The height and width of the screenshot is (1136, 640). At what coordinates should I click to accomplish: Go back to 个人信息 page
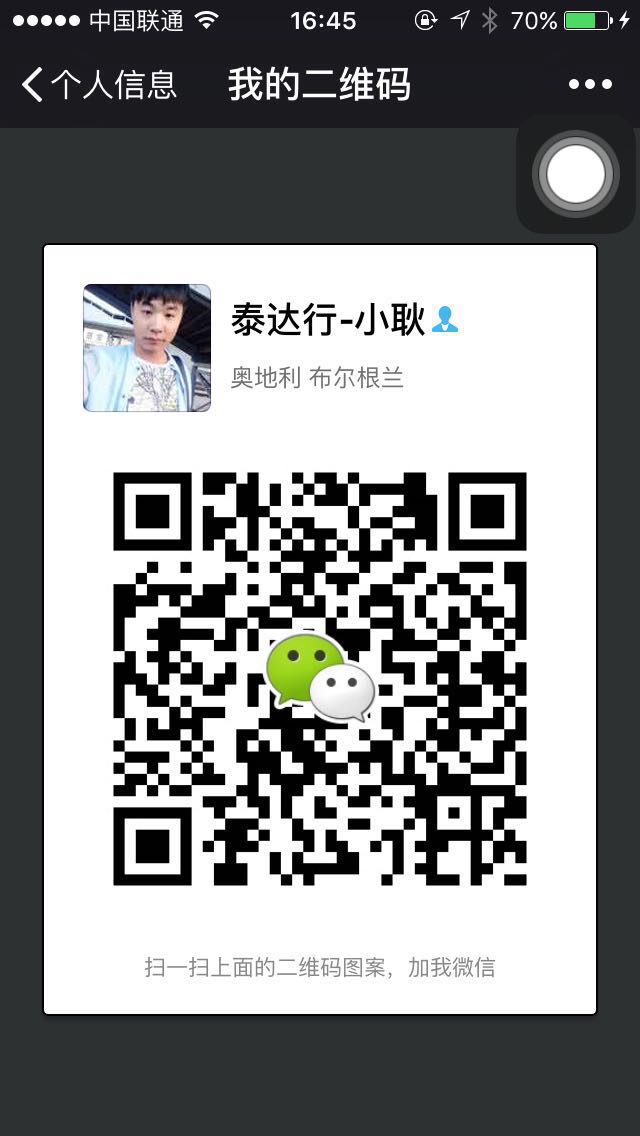98,85
